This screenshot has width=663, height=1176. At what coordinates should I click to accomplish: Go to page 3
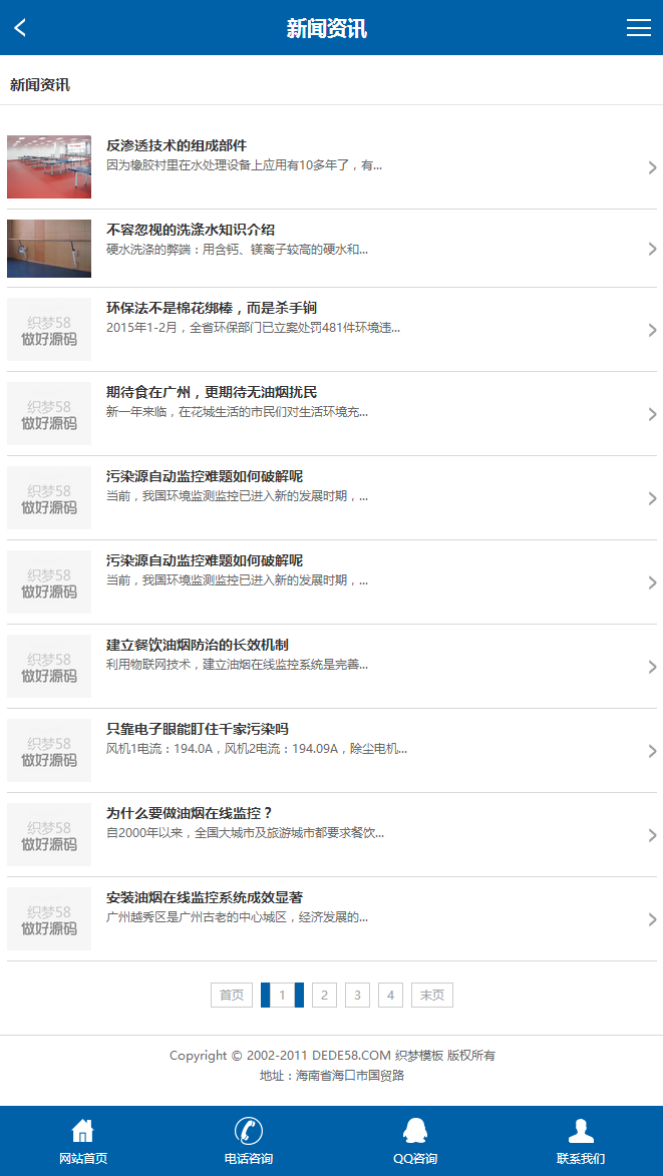coord(357,995)
